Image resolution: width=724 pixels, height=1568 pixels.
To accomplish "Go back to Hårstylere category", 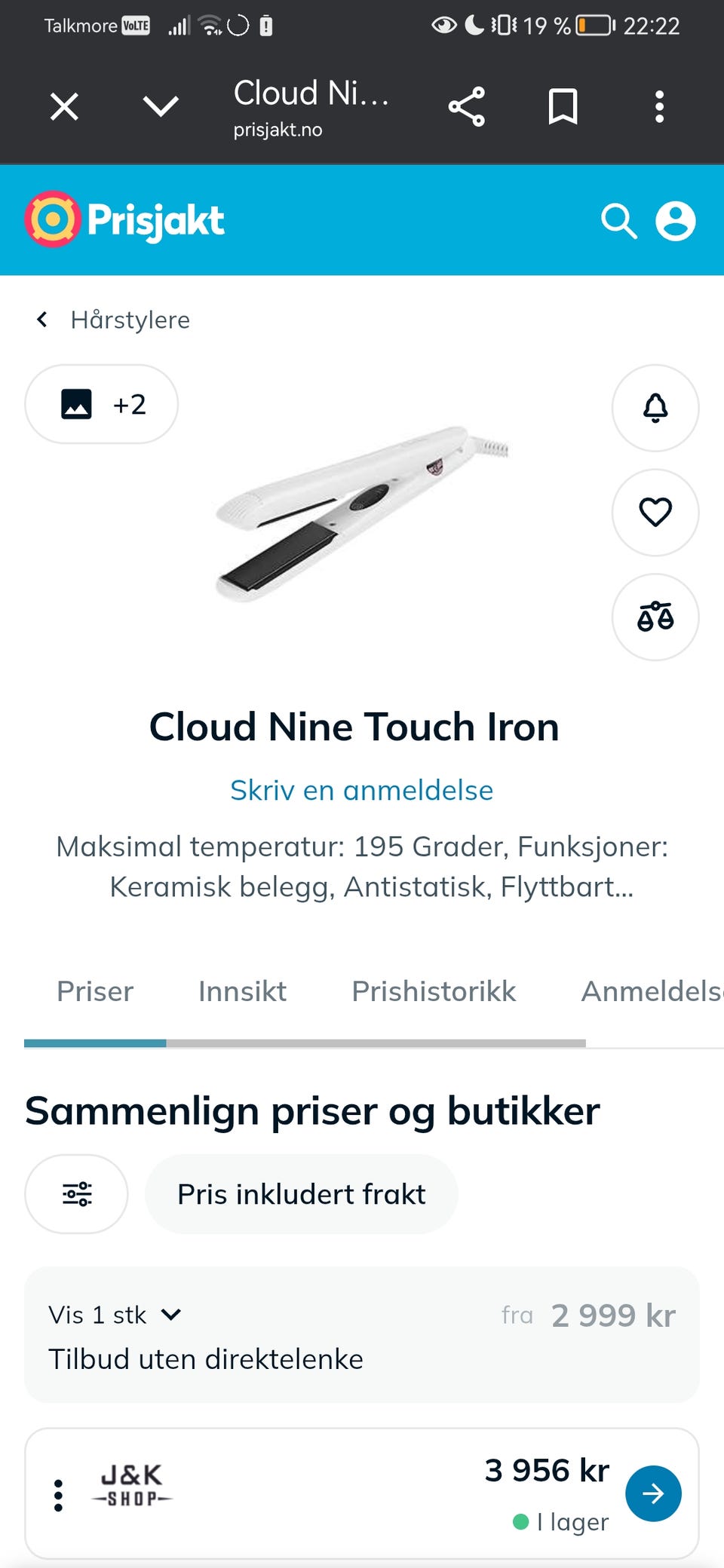I will pyautogui.click(x=113, y=320).
